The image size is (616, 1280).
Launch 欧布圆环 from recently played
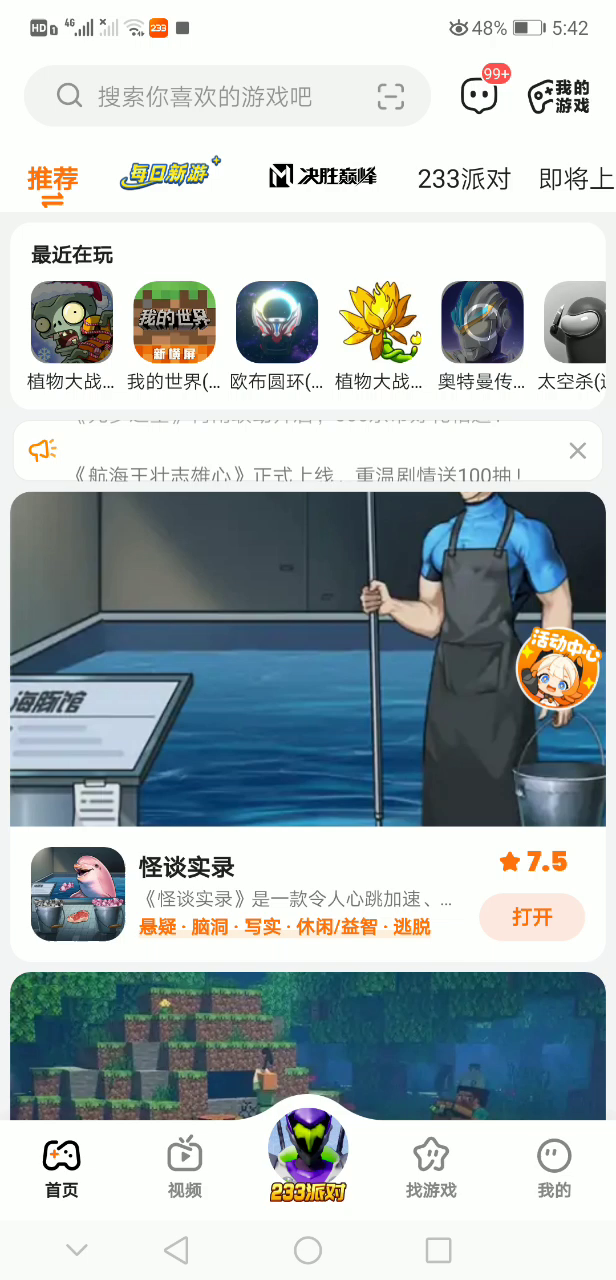tap(277, 322)
